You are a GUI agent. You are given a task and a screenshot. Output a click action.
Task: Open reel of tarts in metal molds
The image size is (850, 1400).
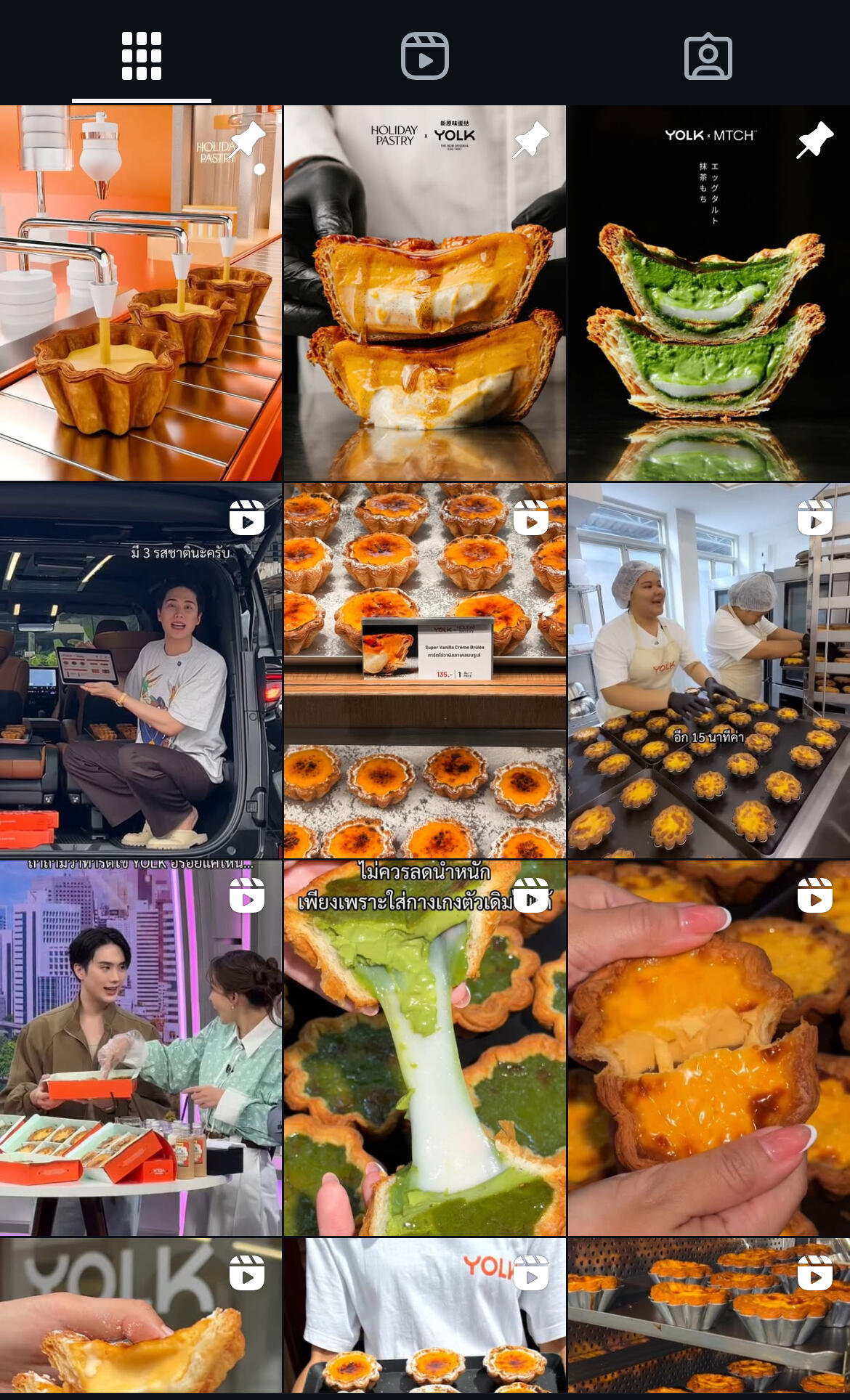(708, 1318)
